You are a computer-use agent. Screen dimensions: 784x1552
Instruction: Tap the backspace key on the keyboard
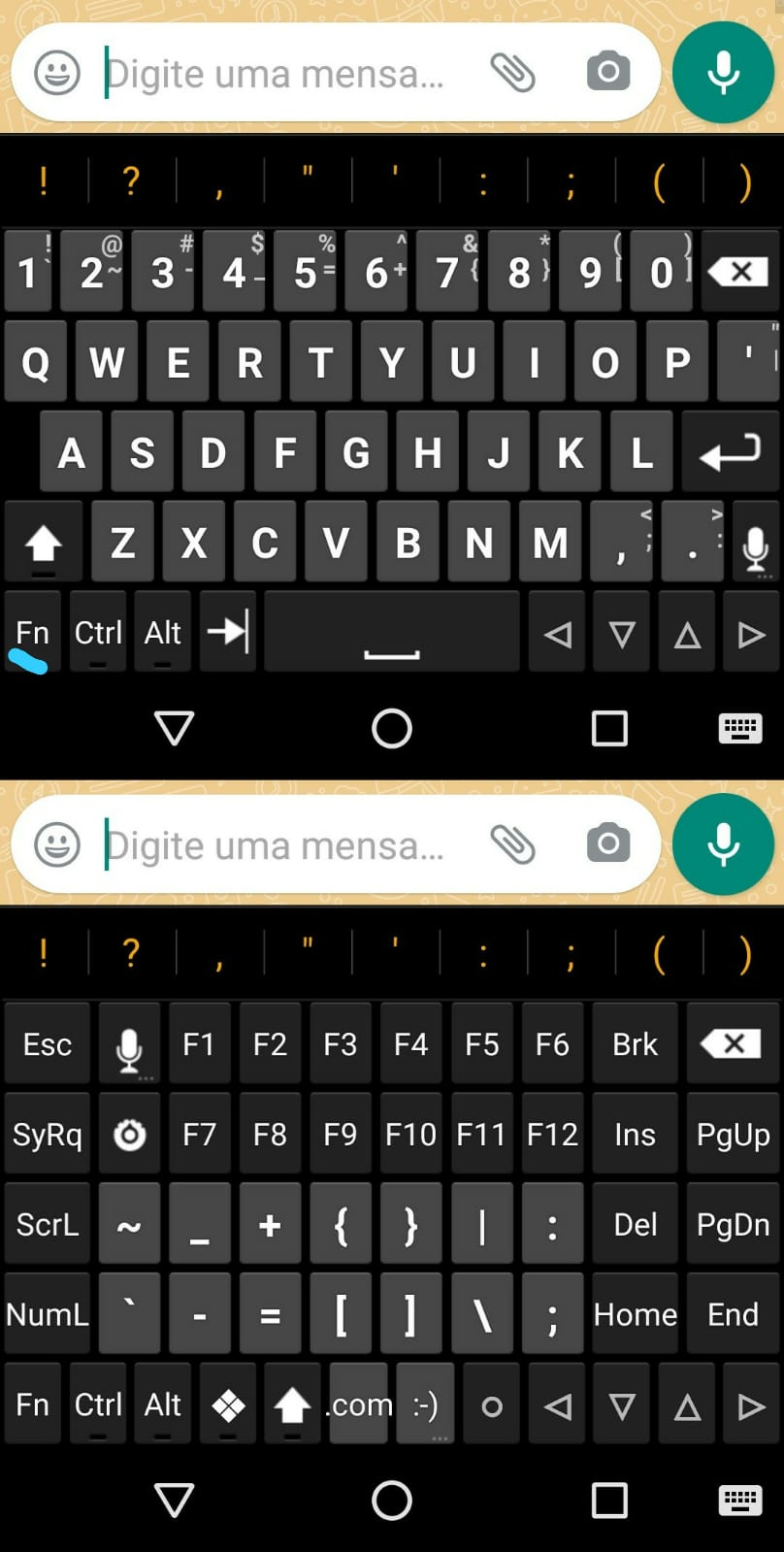click(x=741, y=272)
